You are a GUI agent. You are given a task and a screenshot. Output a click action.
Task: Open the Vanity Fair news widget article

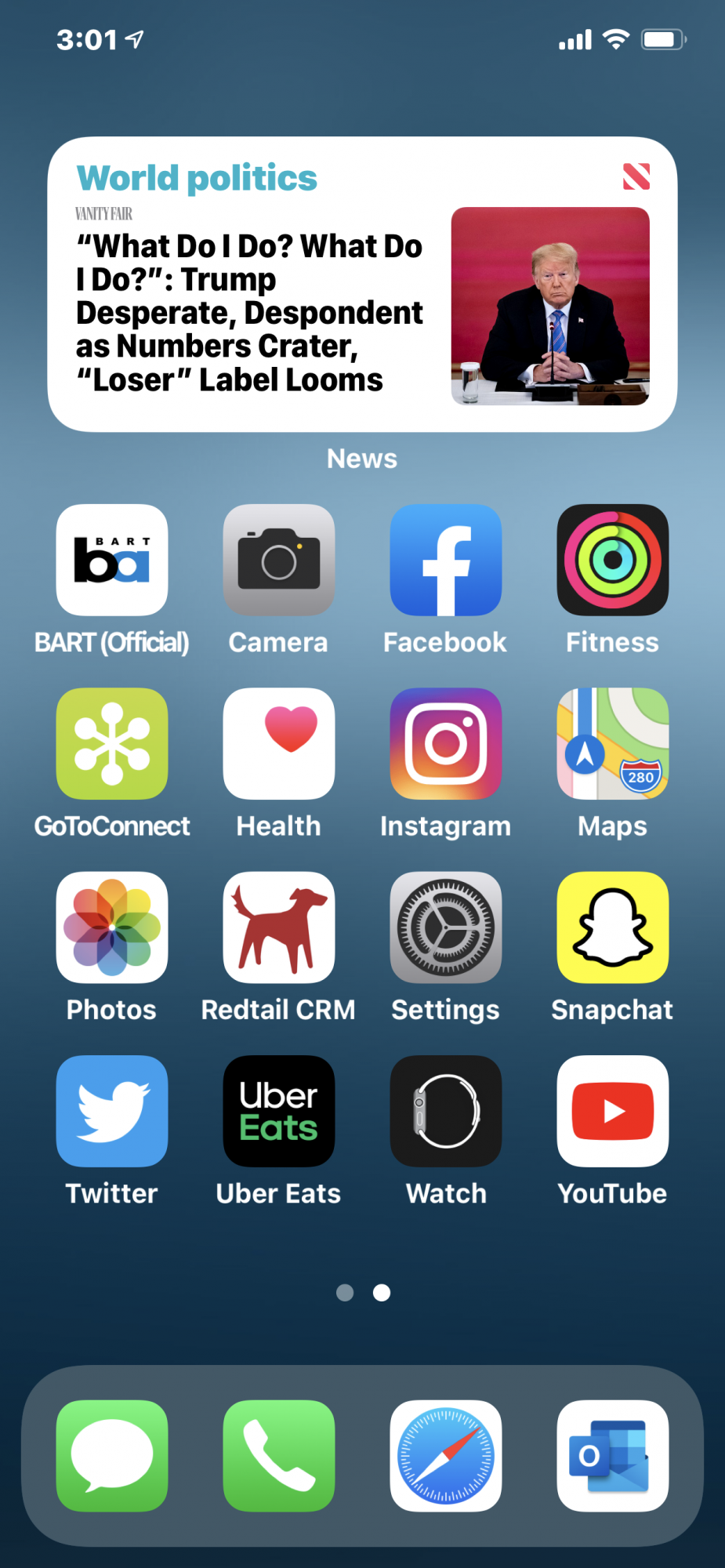[362, 284]
